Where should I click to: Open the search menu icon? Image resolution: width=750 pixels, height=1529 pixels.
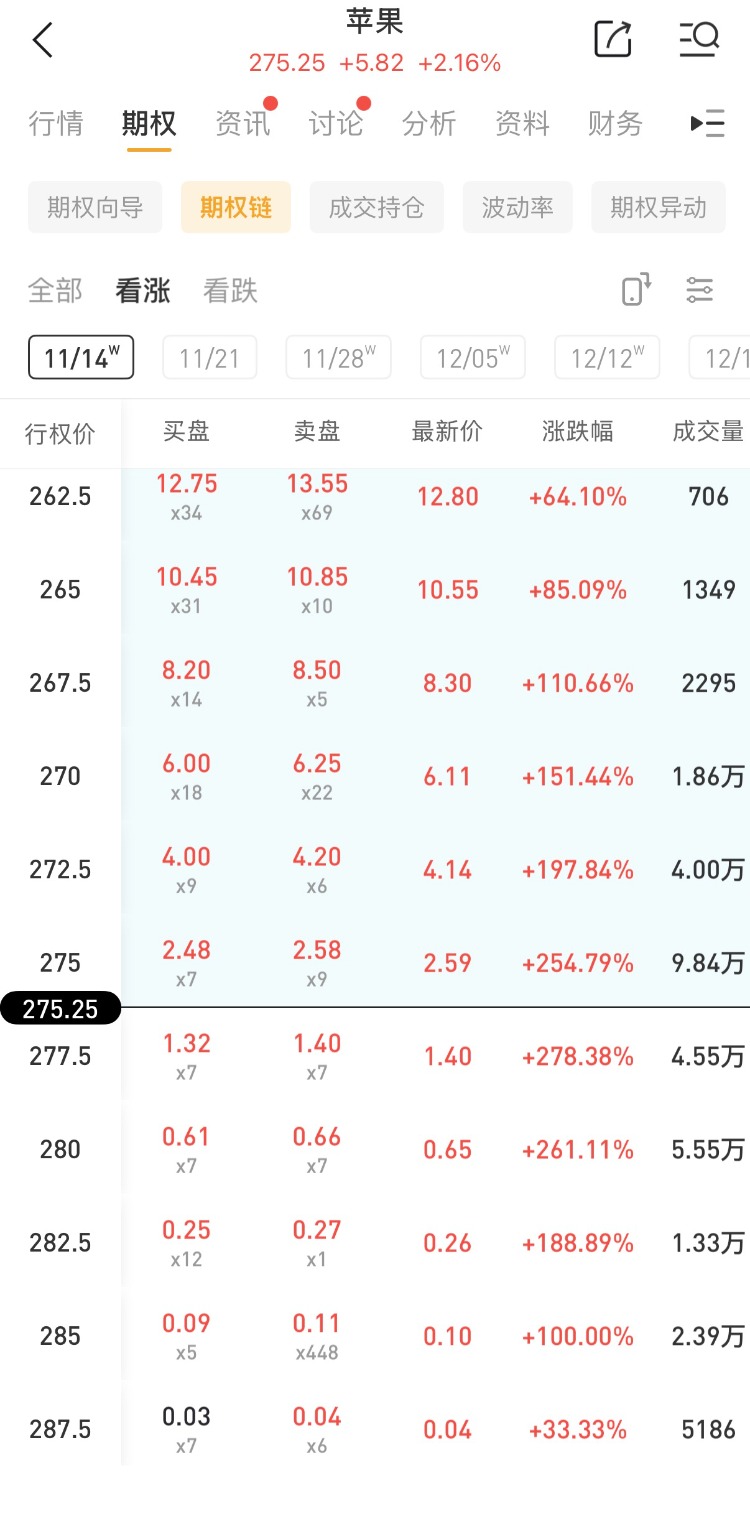698,40
